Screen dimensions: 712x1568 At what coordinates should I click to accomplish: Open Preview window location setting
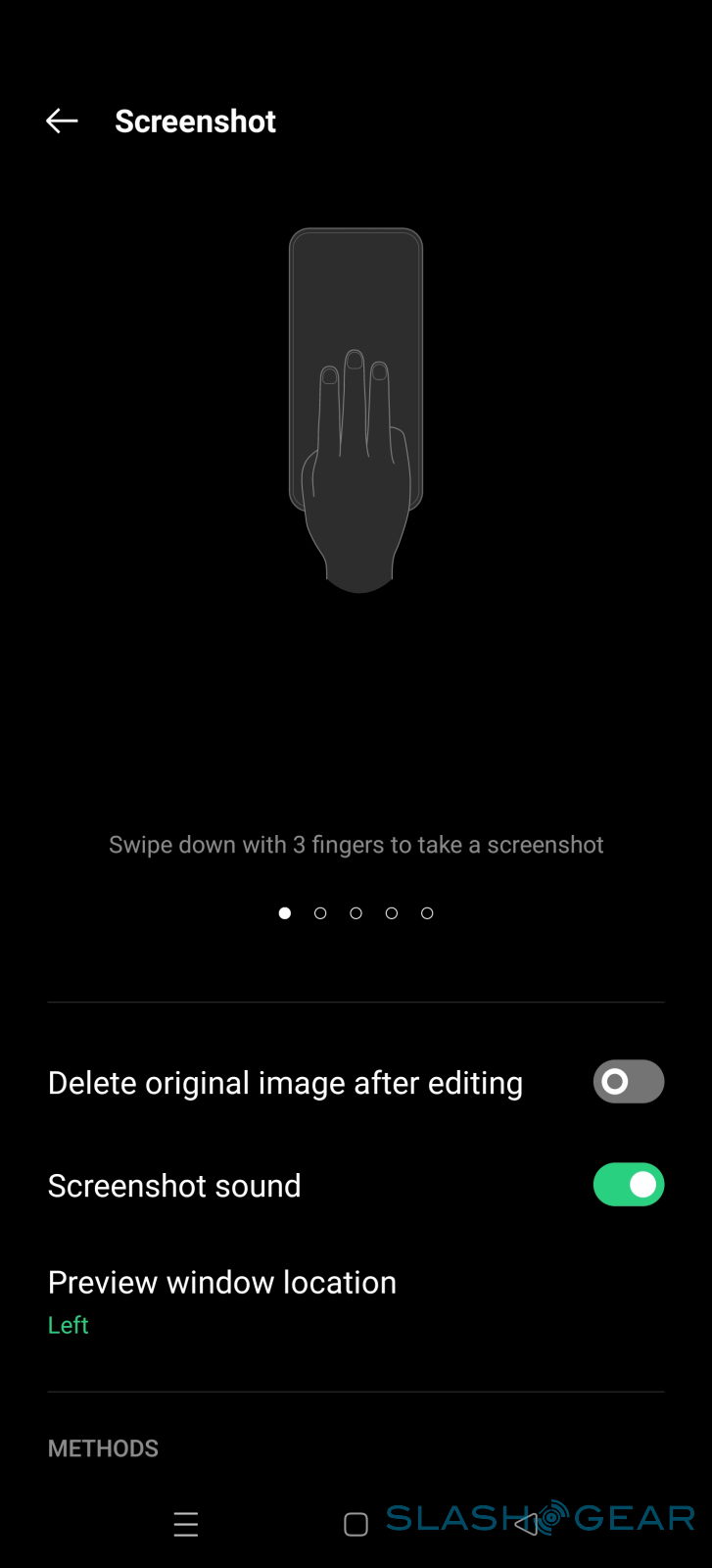tap(222, 1300)
